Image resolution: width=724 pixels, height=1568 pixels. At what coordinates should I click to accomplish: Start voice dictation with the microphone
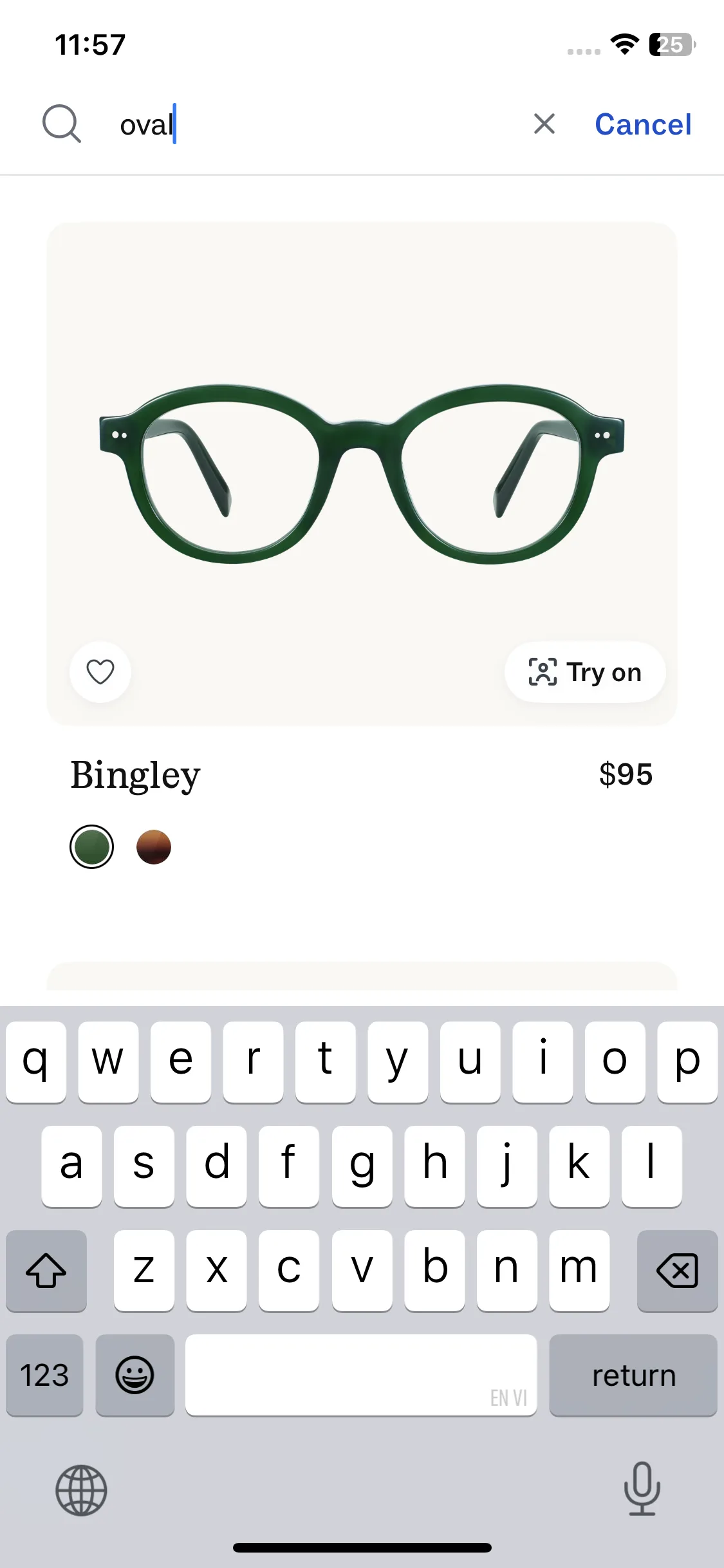(x=642, y=1489)
